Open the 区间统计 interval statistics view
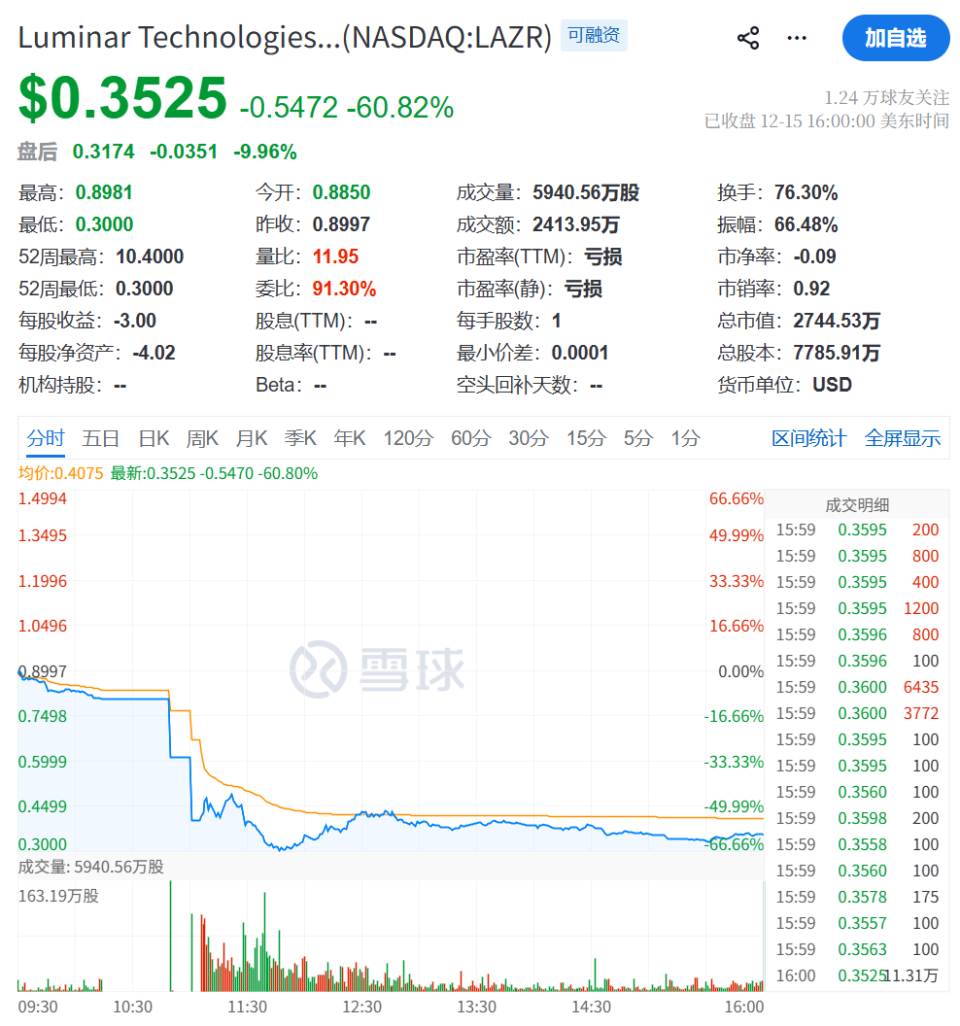The width and height of the screenshot is (960, 1026). coord(810,438)
